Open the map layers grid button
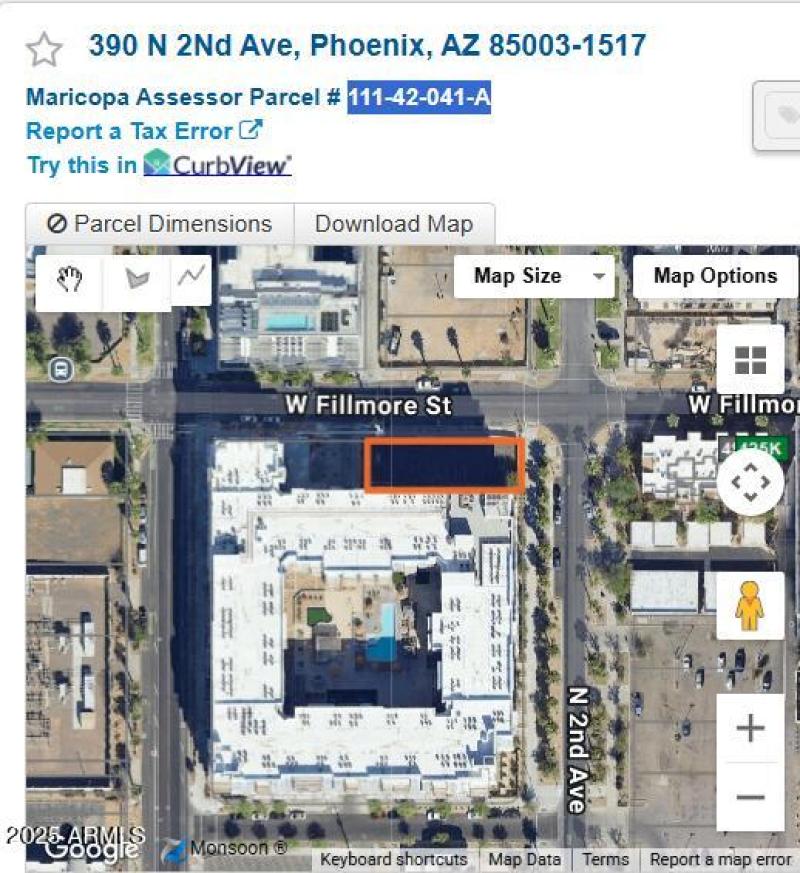This screenshot has height=873, width=800. point(750,360)
